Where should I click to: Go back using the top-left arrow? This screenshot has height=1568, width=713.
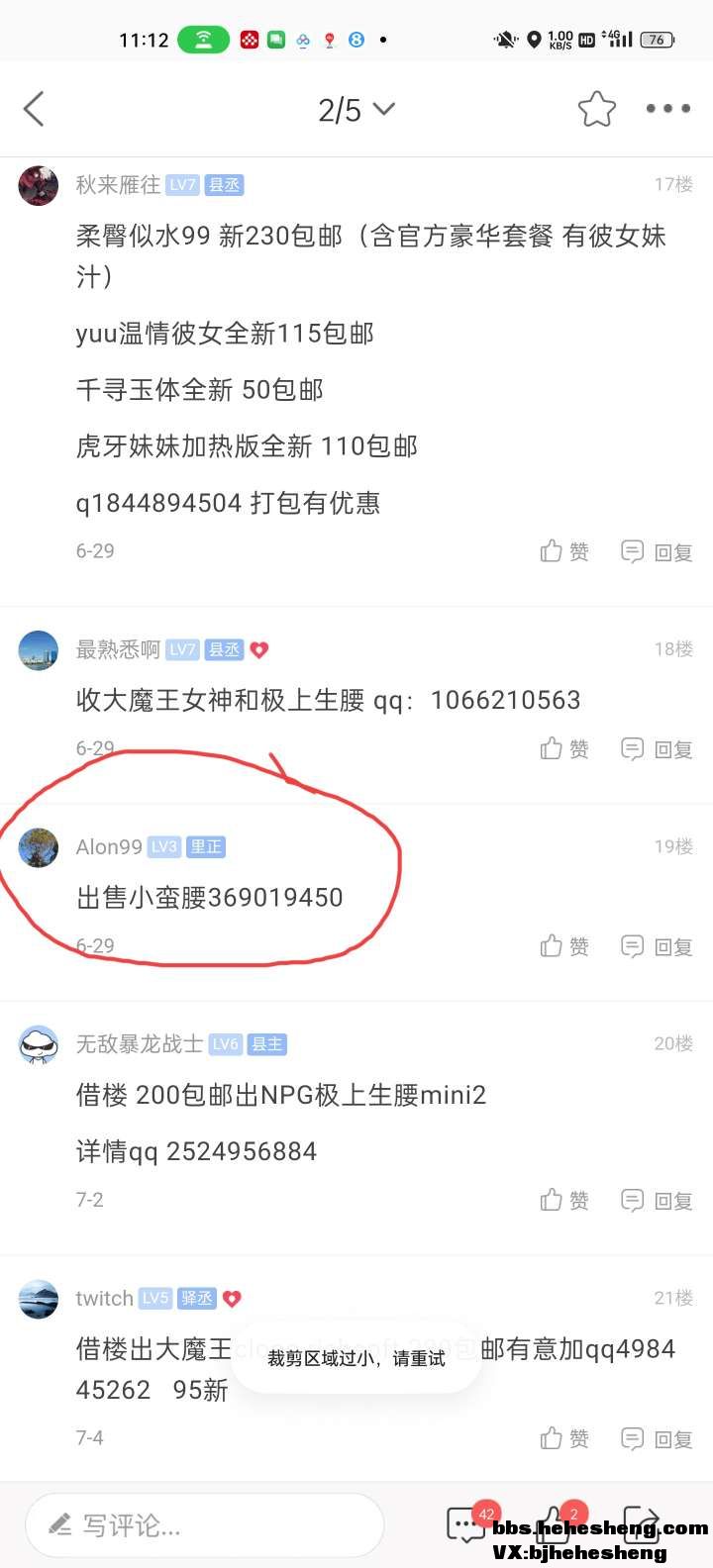point(35,109)
